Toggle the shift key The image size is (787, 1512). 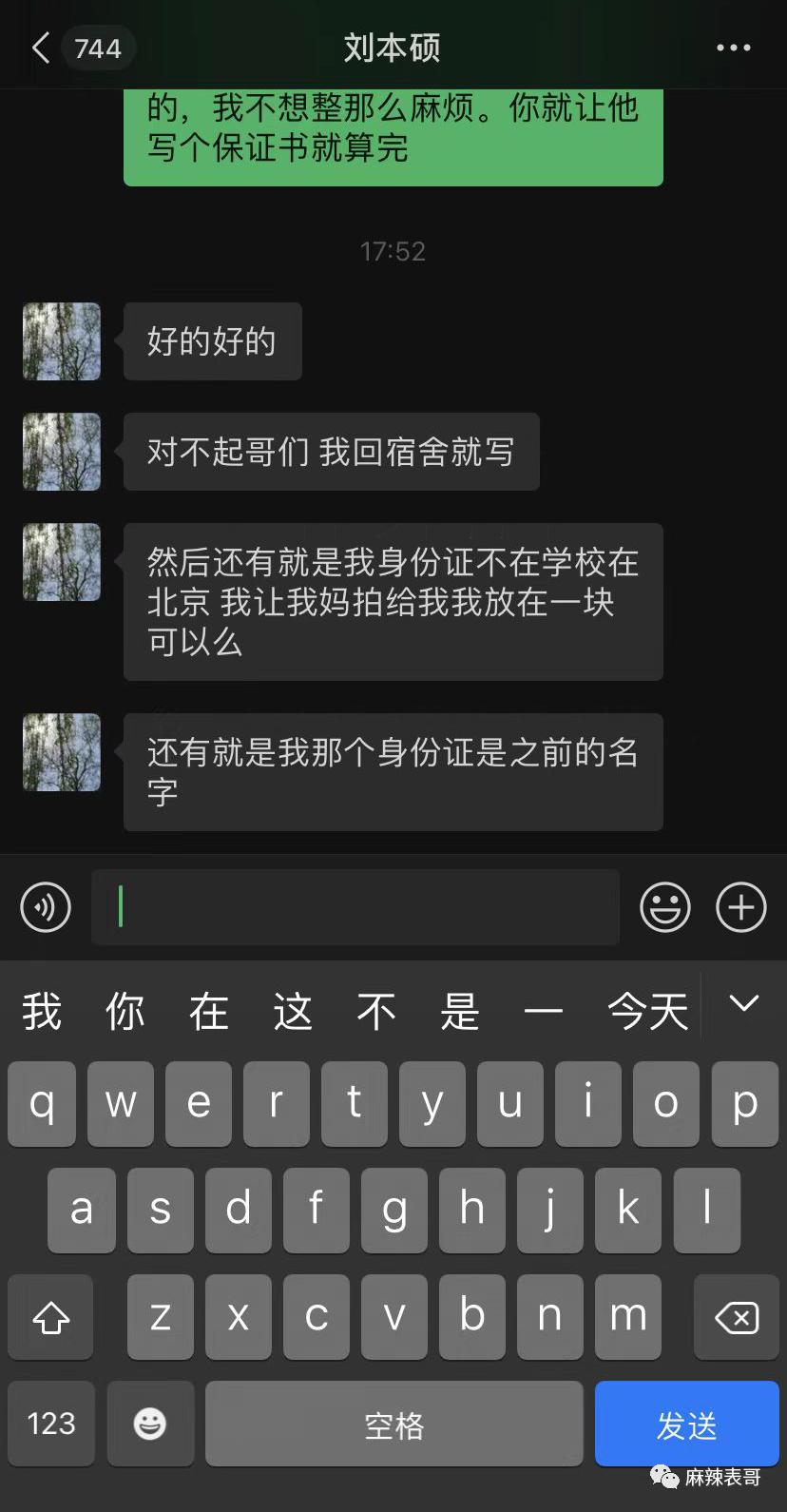51,1317
